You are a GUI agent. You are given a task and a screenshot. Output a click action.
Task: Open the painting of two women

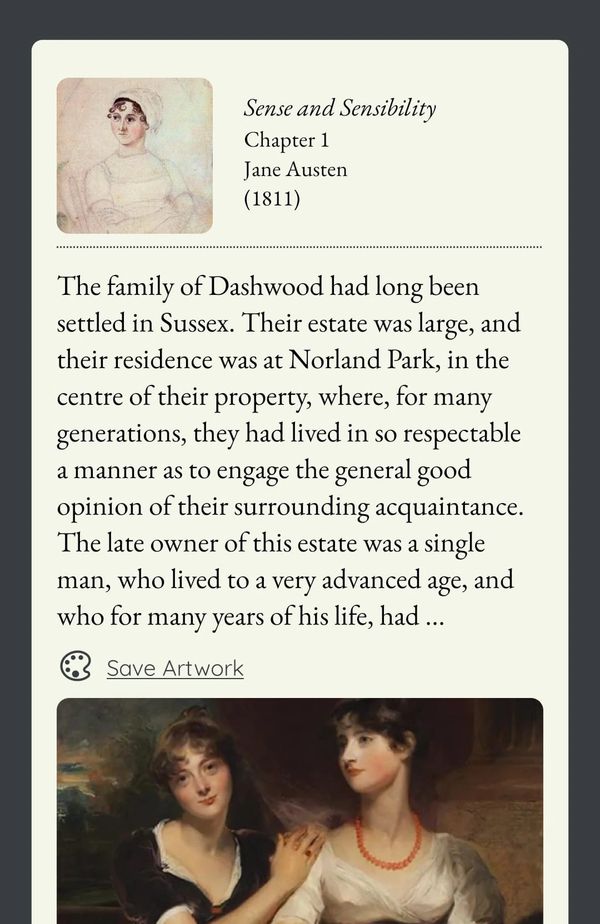(300, 810)
